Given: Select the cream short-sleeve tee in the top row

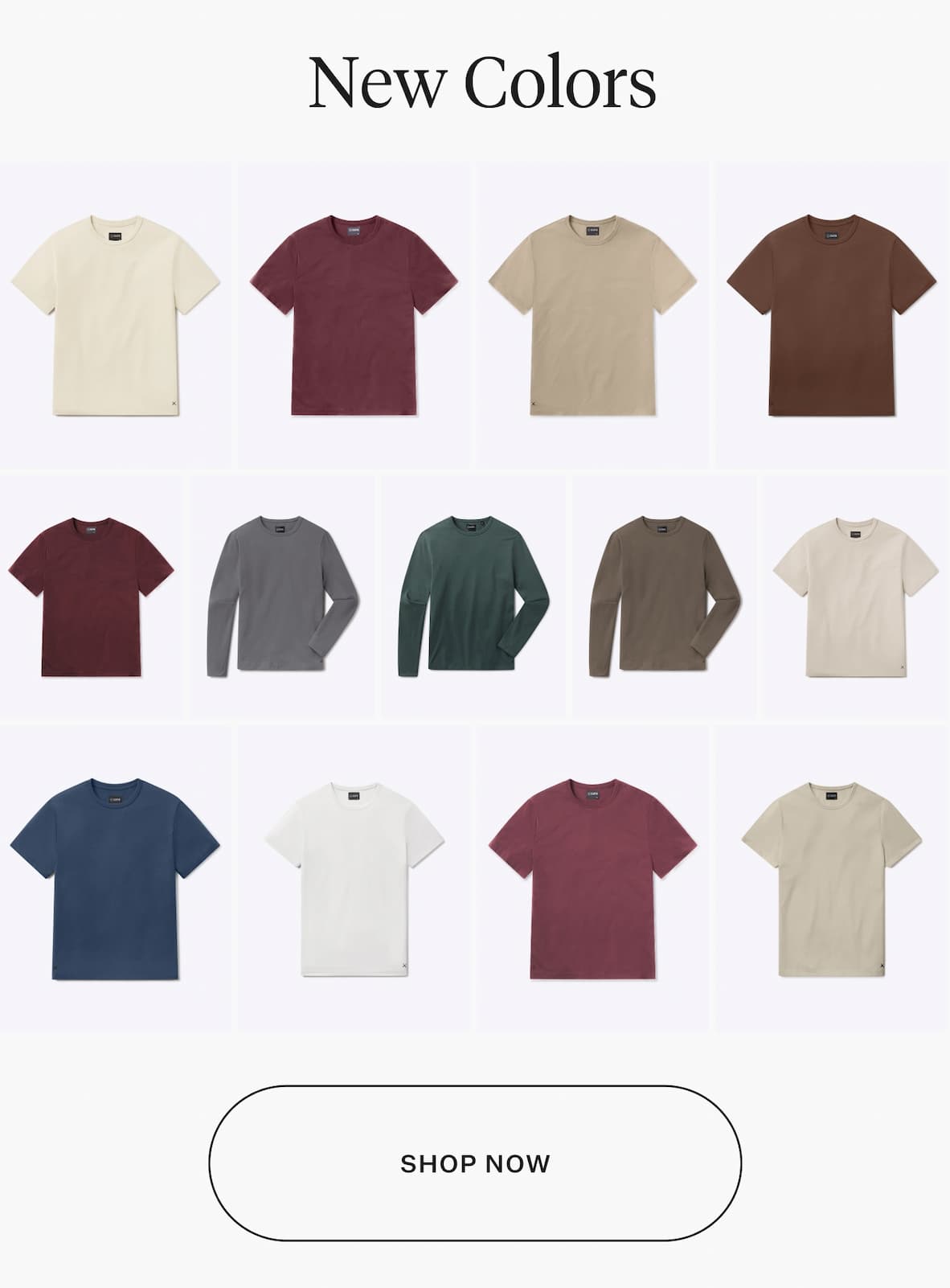Looking at the screenshot, I should (x=117, y=314).
